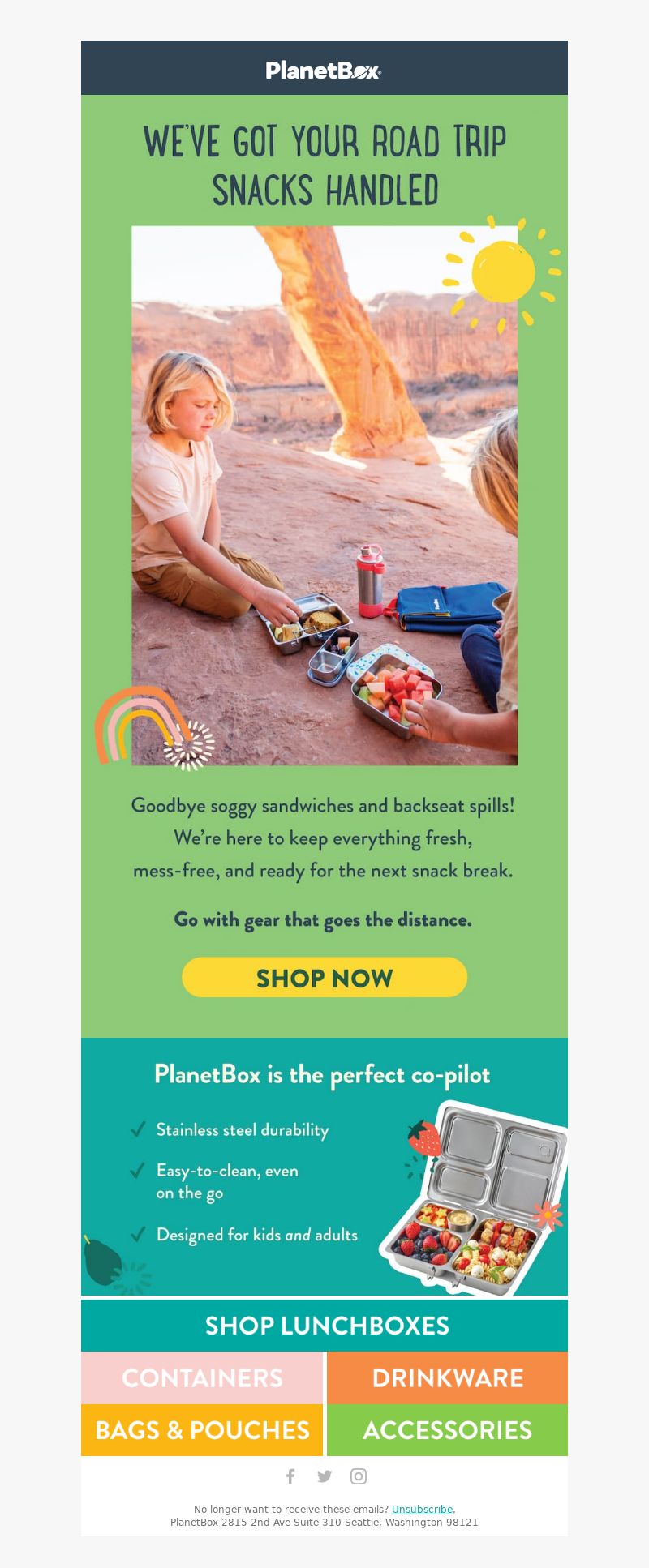
Task: Tap the yellow Shop Now button
Action: click(x=324, y=978)
